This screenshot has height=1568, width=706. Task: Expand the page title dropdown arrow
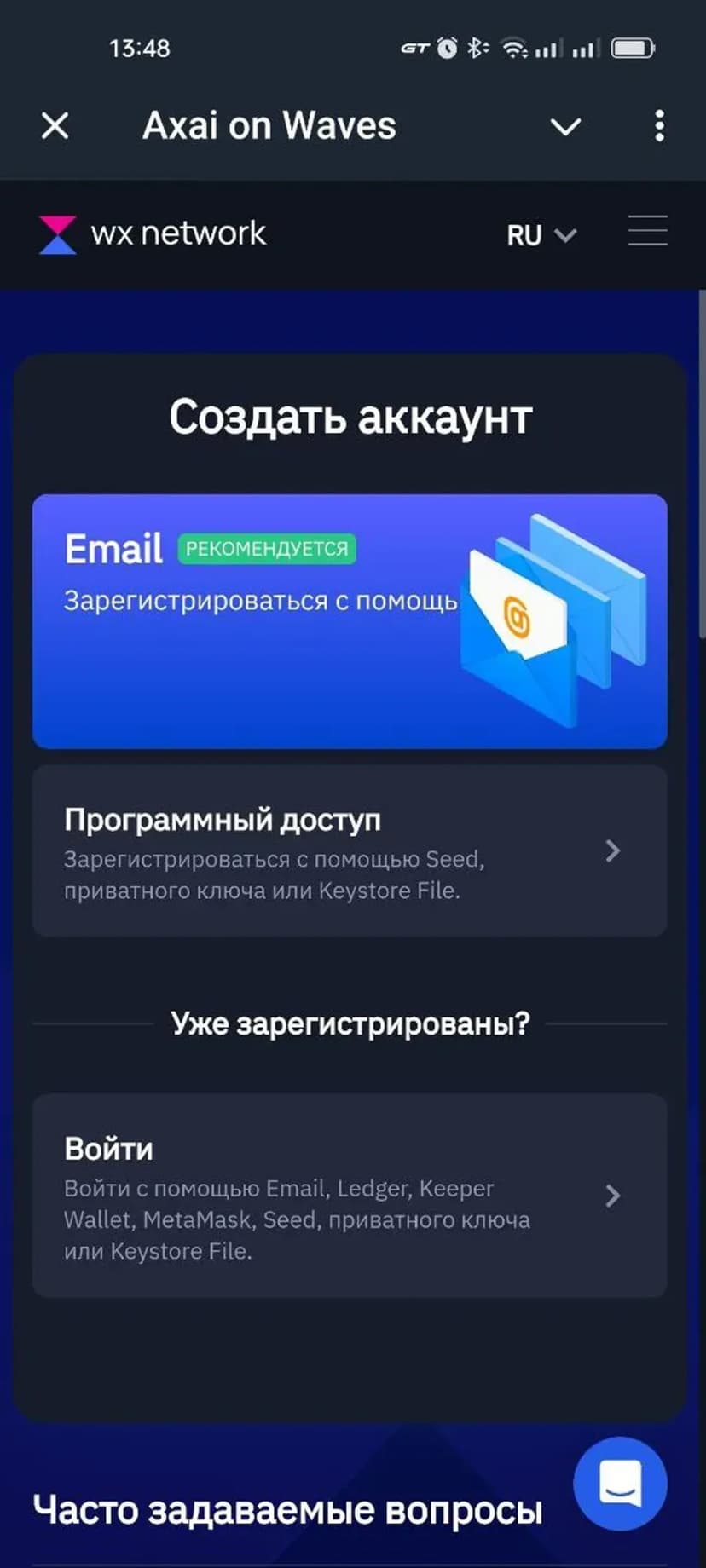pyautogui.click(x=564, y=127)
